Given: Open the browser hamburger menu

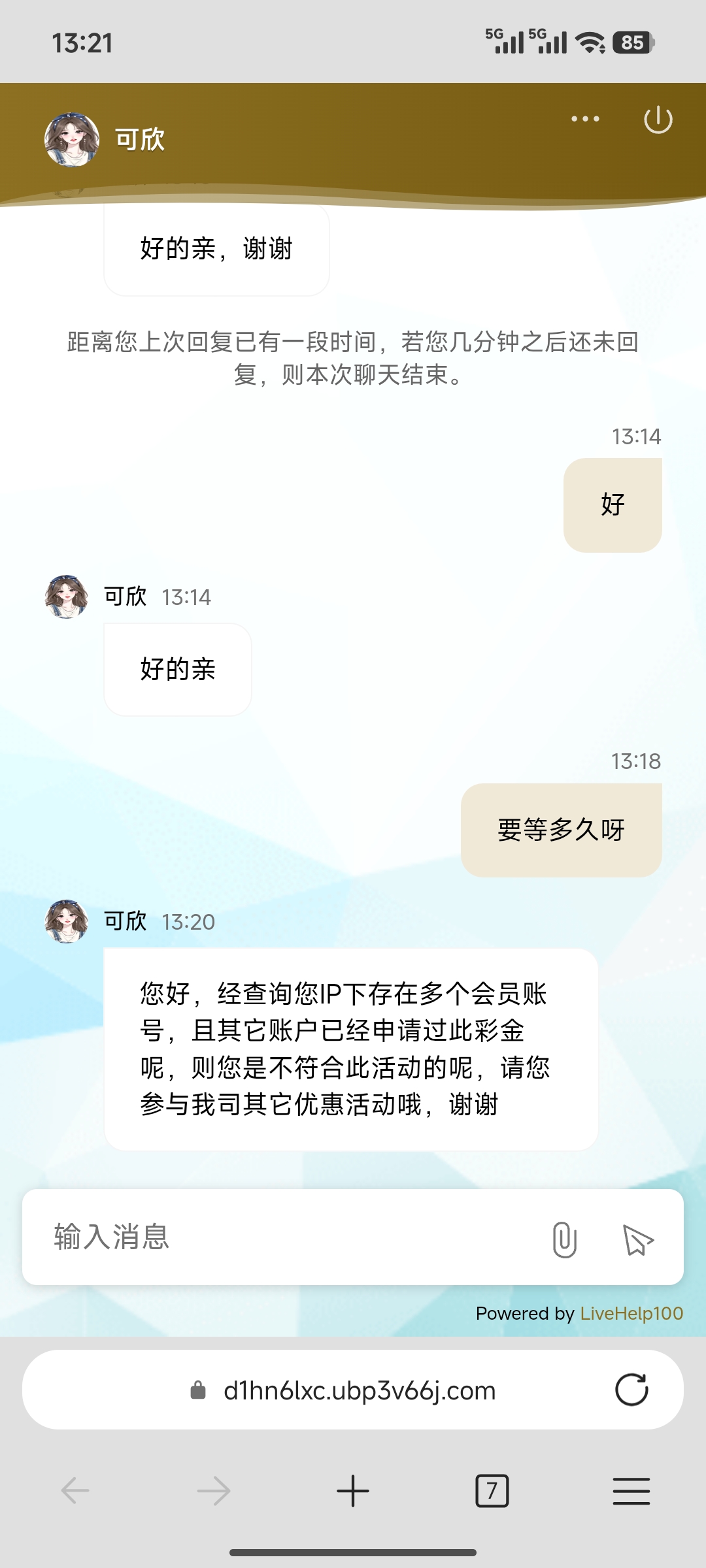Looking at the screenshot, I should [631, 1491].
